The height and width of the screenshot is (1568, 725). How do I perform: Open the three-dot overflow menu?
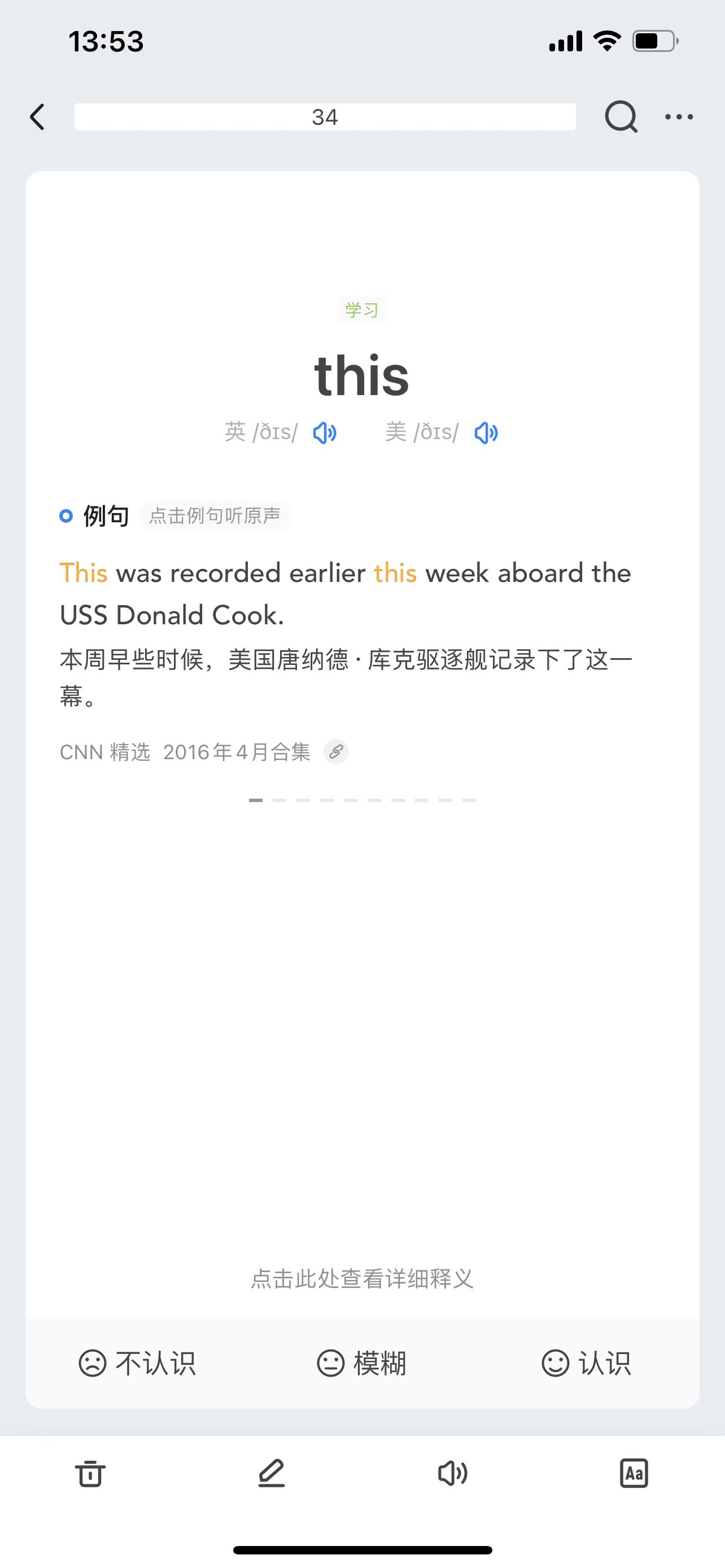point(679,117)
